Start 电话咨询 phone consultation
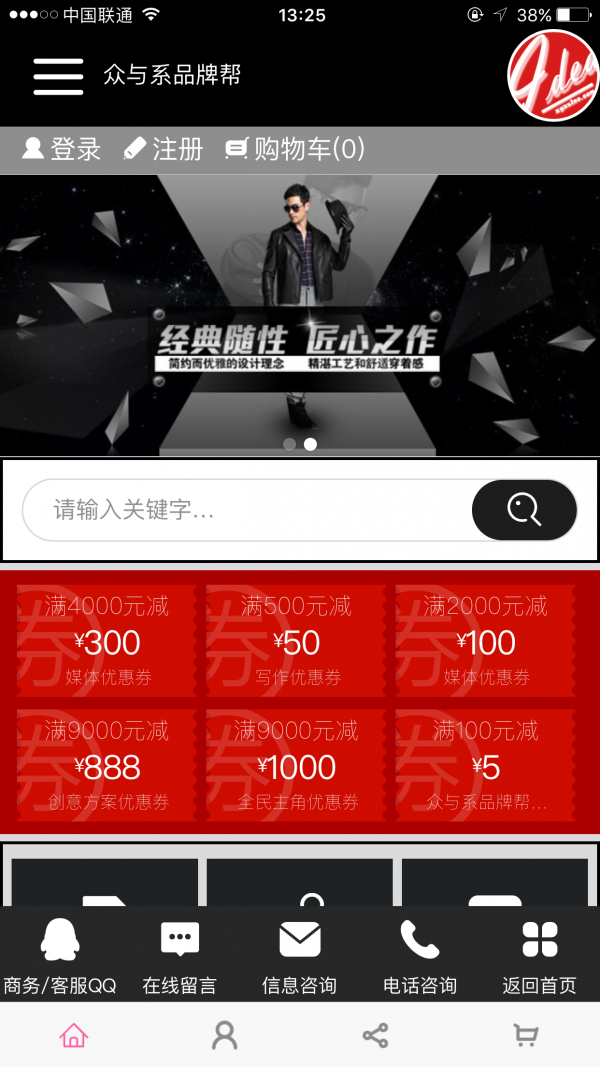Screen dimensions: 600x1067 coord(420,955)
